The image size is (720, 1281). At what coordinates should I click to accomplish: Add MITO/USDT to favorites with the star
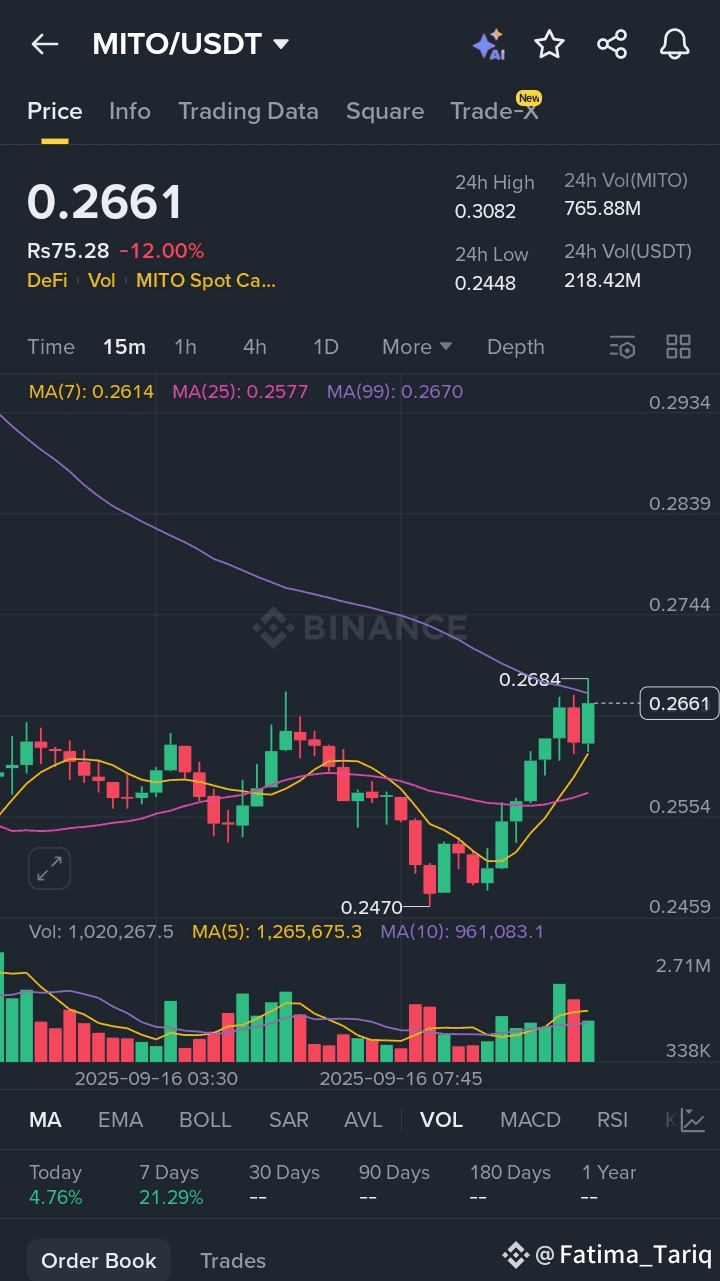[x=549, y=44]
